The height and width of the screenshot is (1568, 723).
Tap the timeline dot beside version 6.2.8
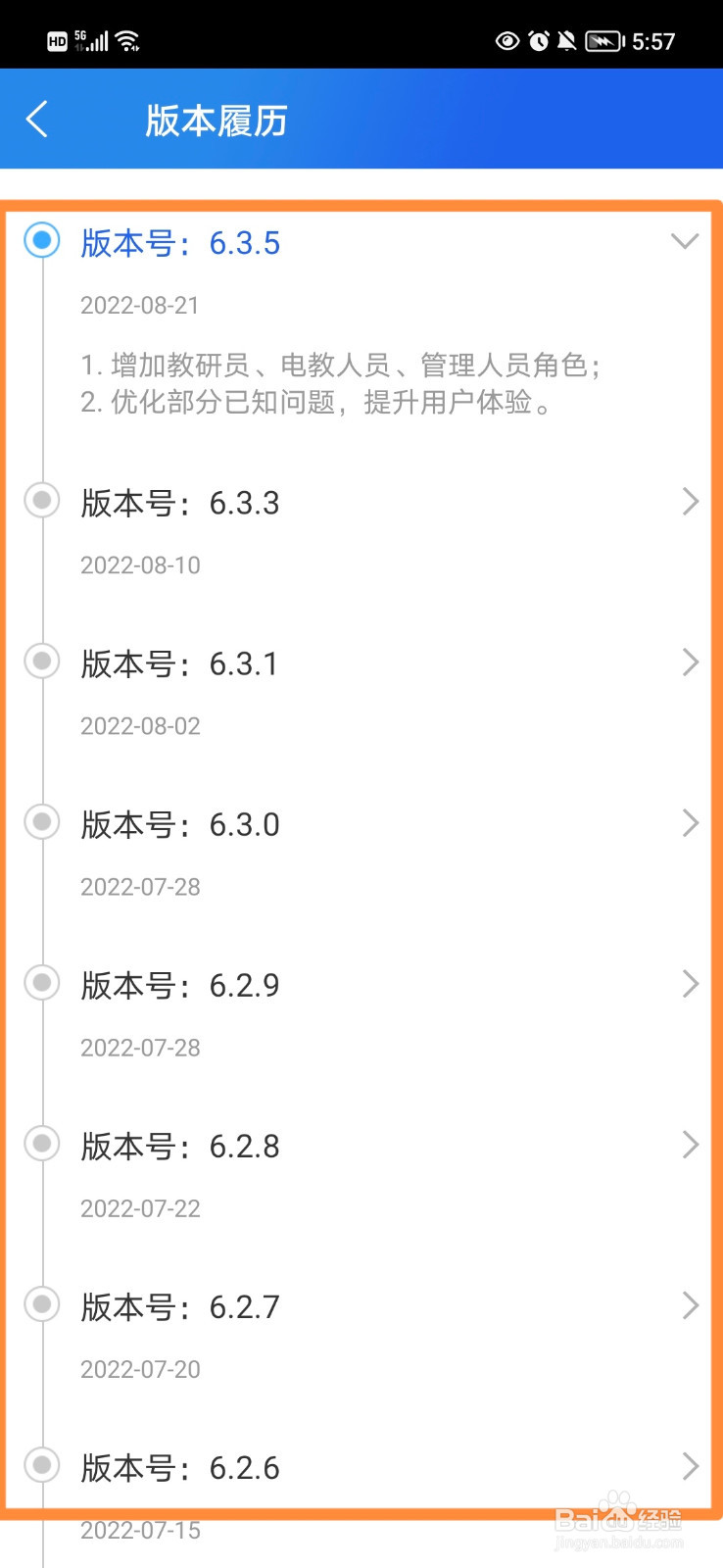point(41,1144)
